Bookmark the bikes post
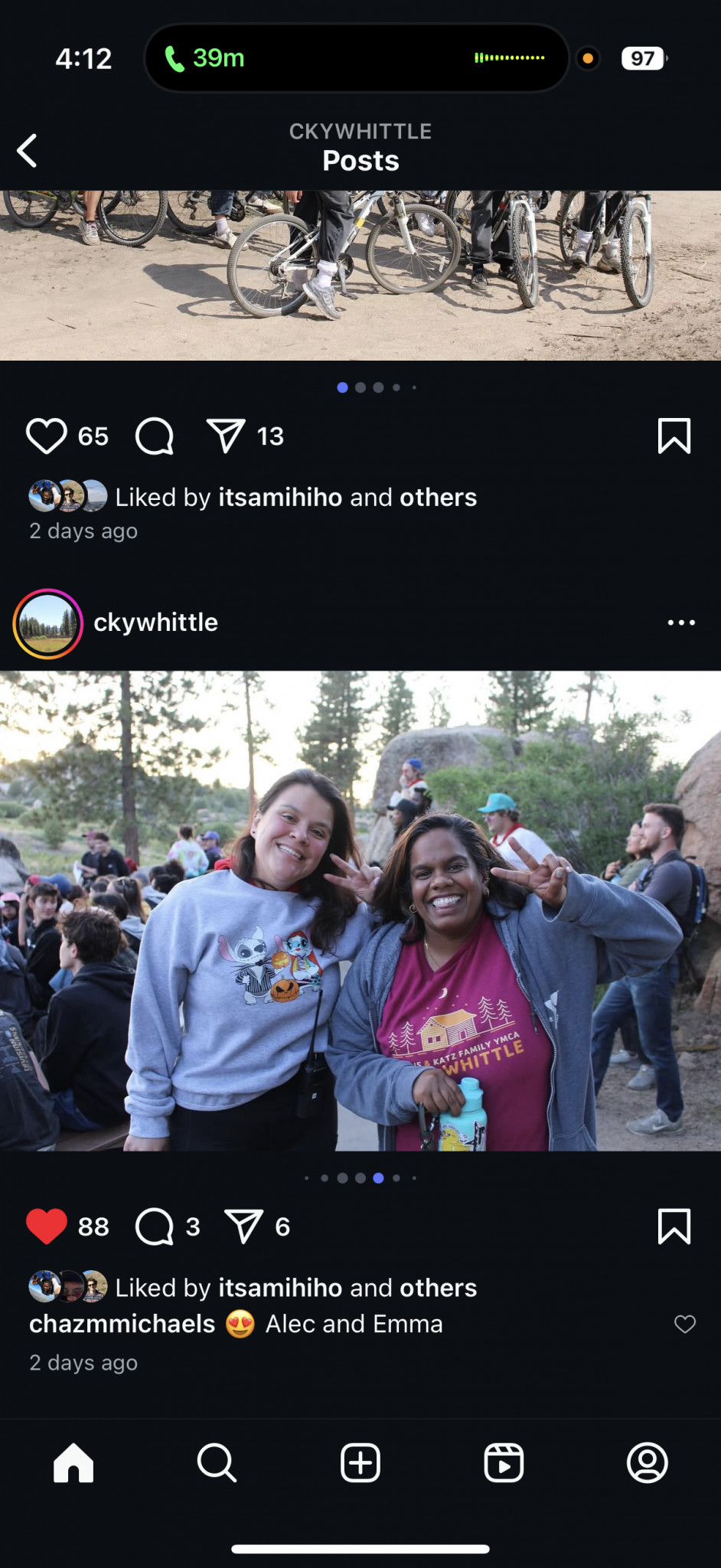This screenshot has width=721, height=1568. (x=674, y=436)
